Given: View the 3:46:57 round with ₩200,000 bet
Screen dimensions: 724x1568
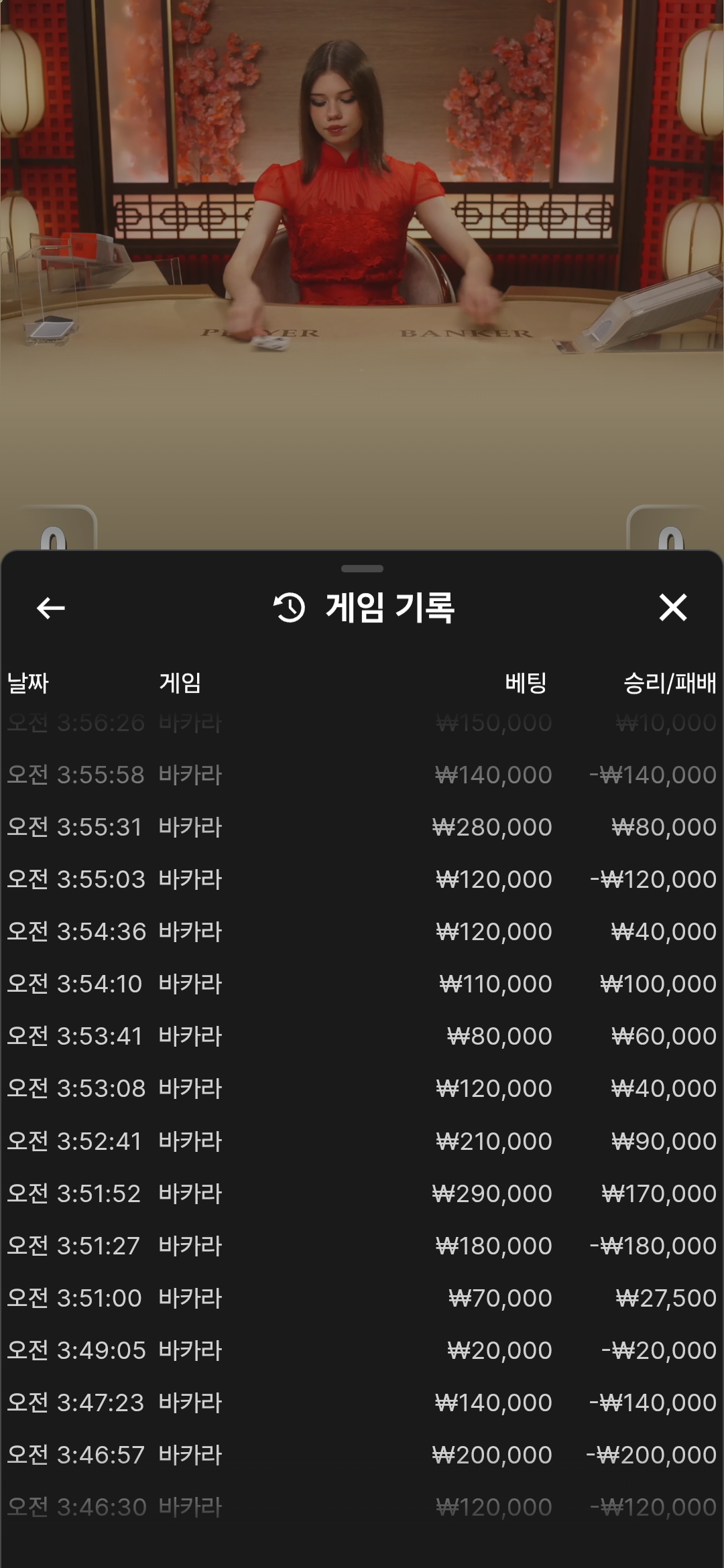Looking at the screenshot, I should coord(362,1455).
